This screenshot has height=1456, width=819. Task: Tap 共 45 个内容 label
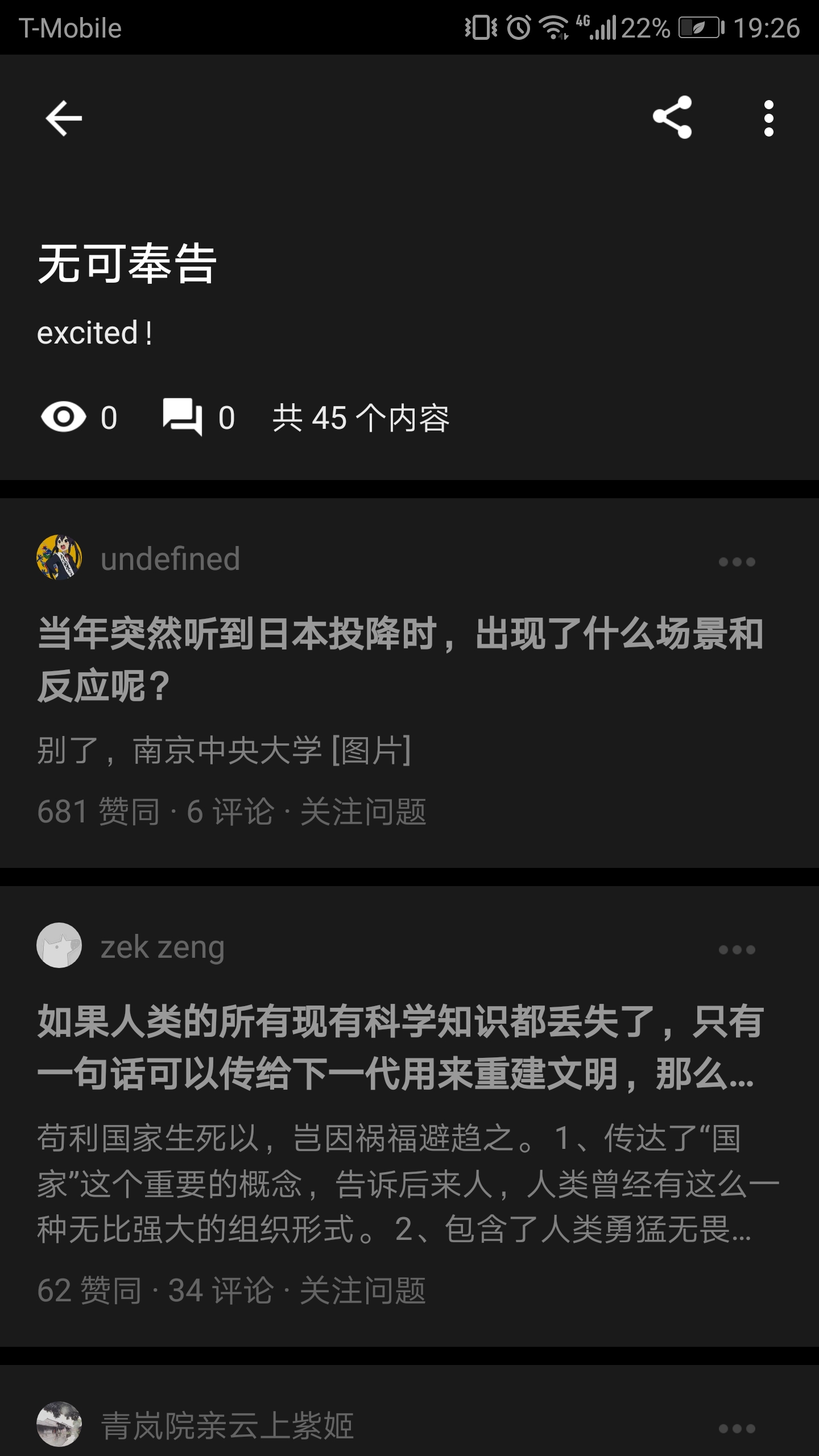pyautogui.click(x=361, y=420)
